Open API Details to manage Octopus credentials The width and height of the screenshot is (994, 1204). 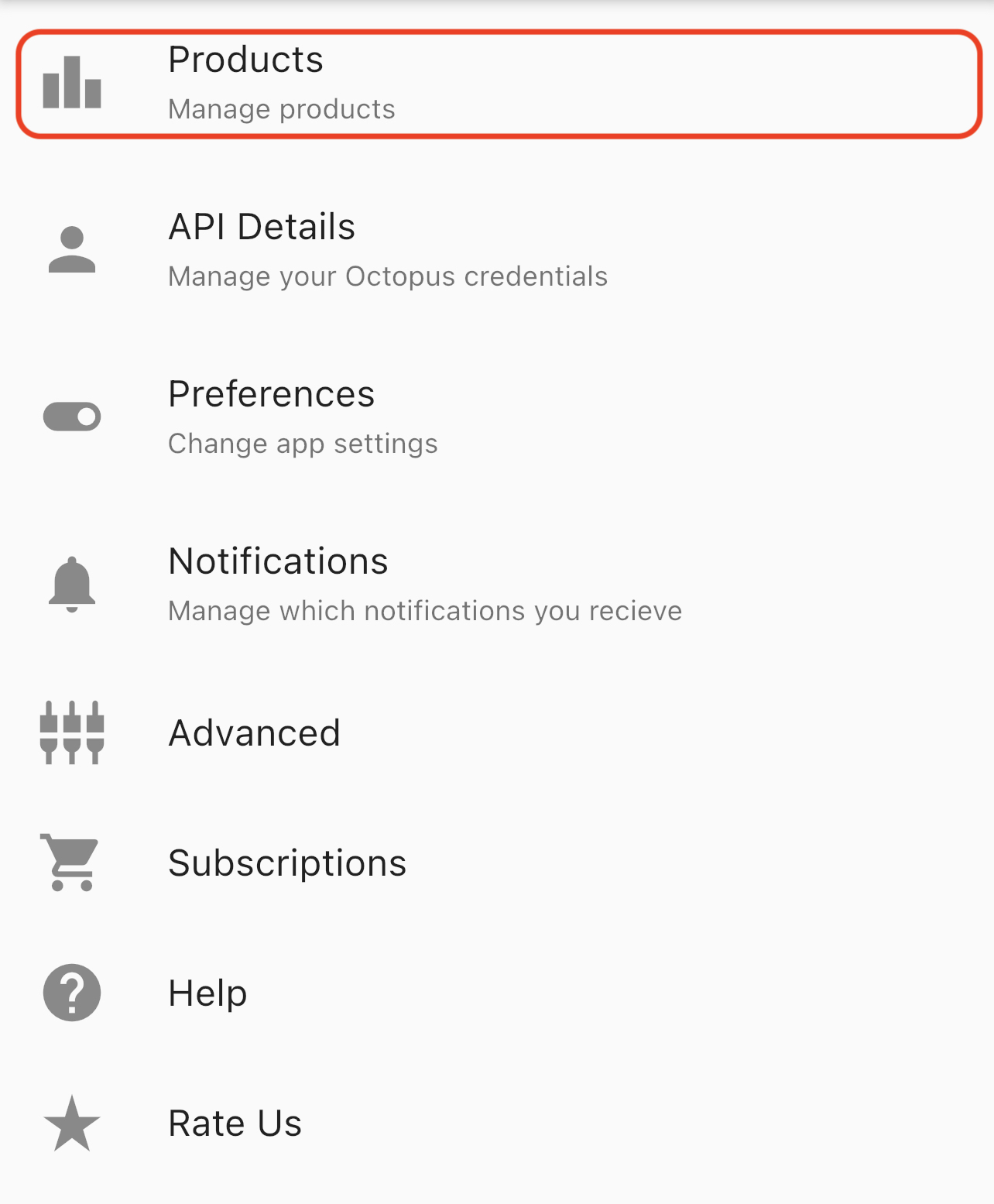[x=497, y=251]
